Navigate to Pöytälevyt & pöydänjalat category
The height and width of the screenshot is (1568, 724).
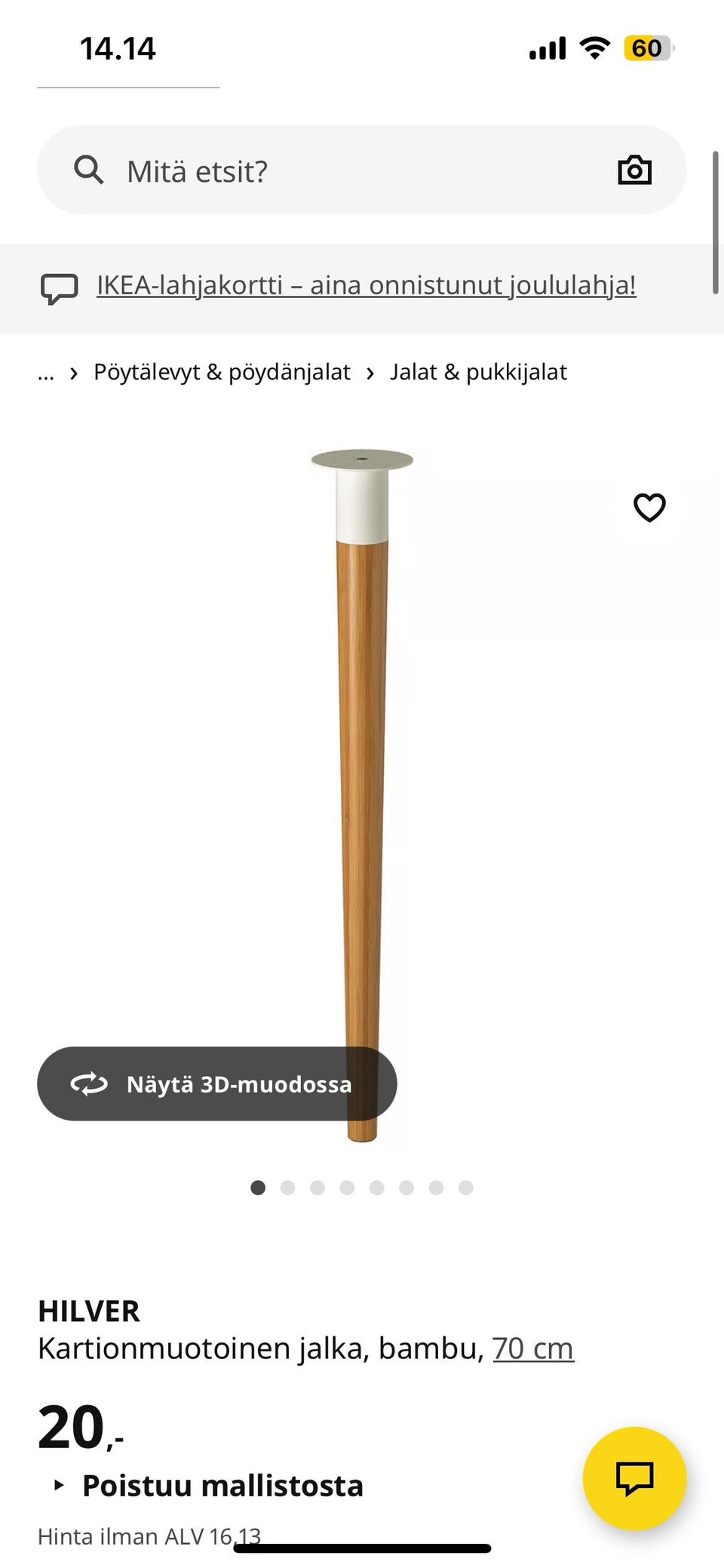tap(222, 371)
